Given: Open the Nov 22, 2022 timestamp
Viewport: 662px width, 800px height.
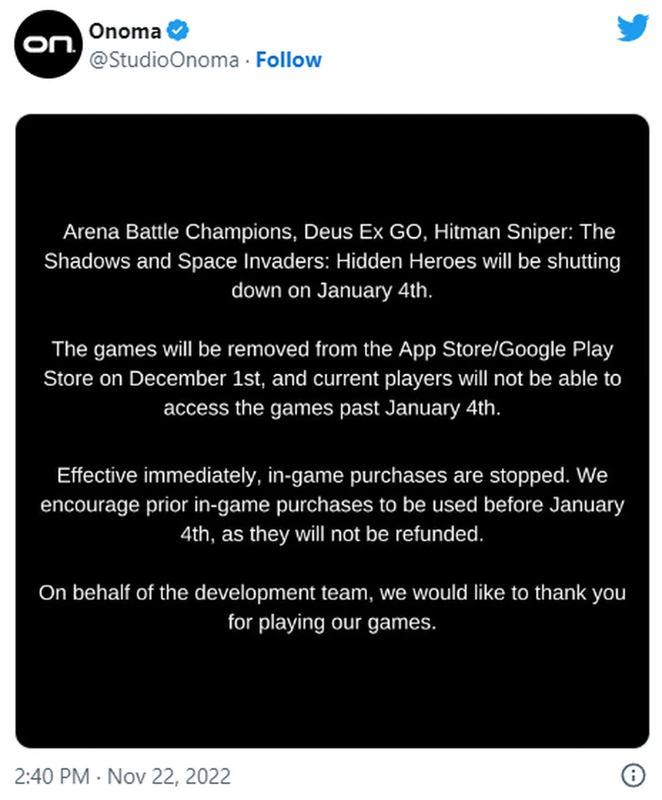Looking at the screenshot, I should 124,775.
